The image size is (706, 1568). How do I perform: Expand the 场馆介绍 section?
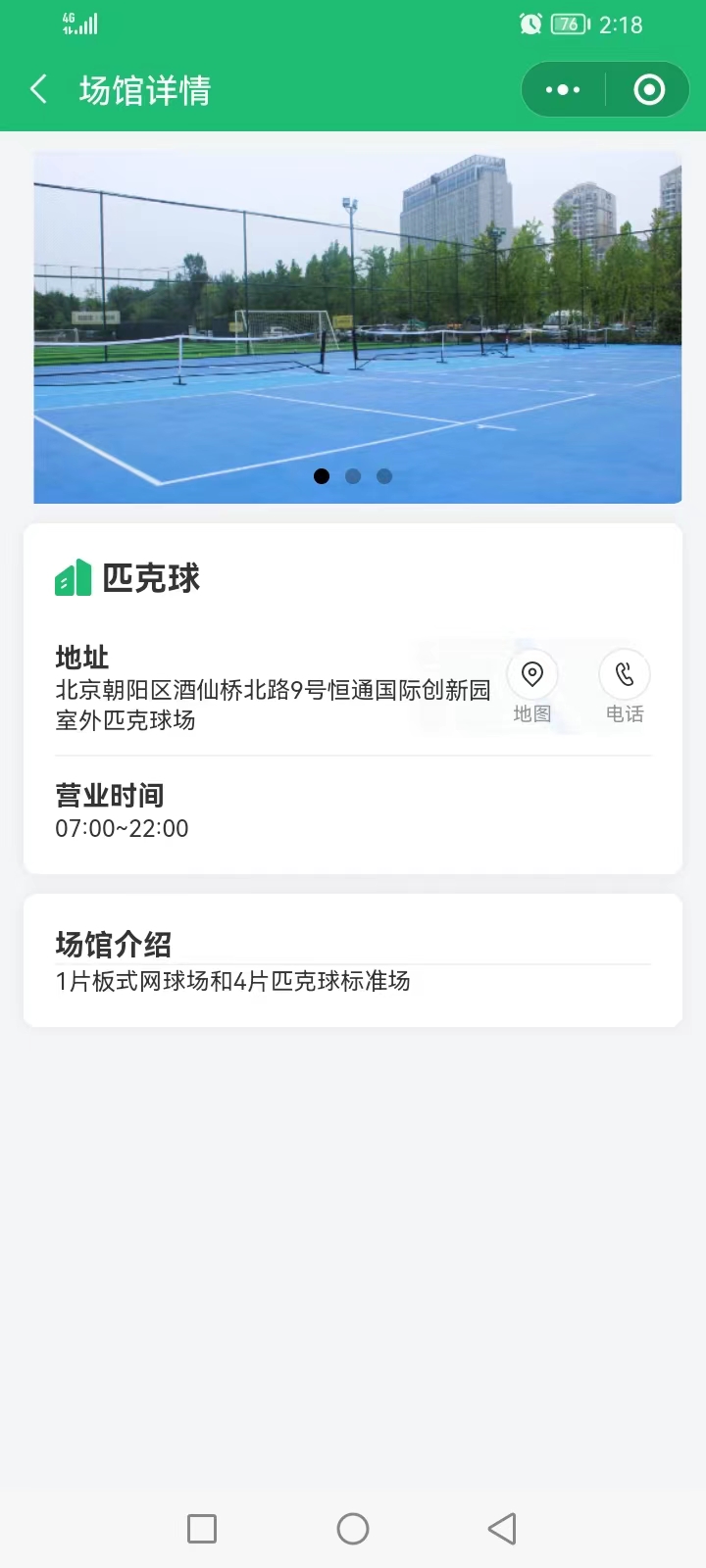pyautogui.click(x=113, y=945)
